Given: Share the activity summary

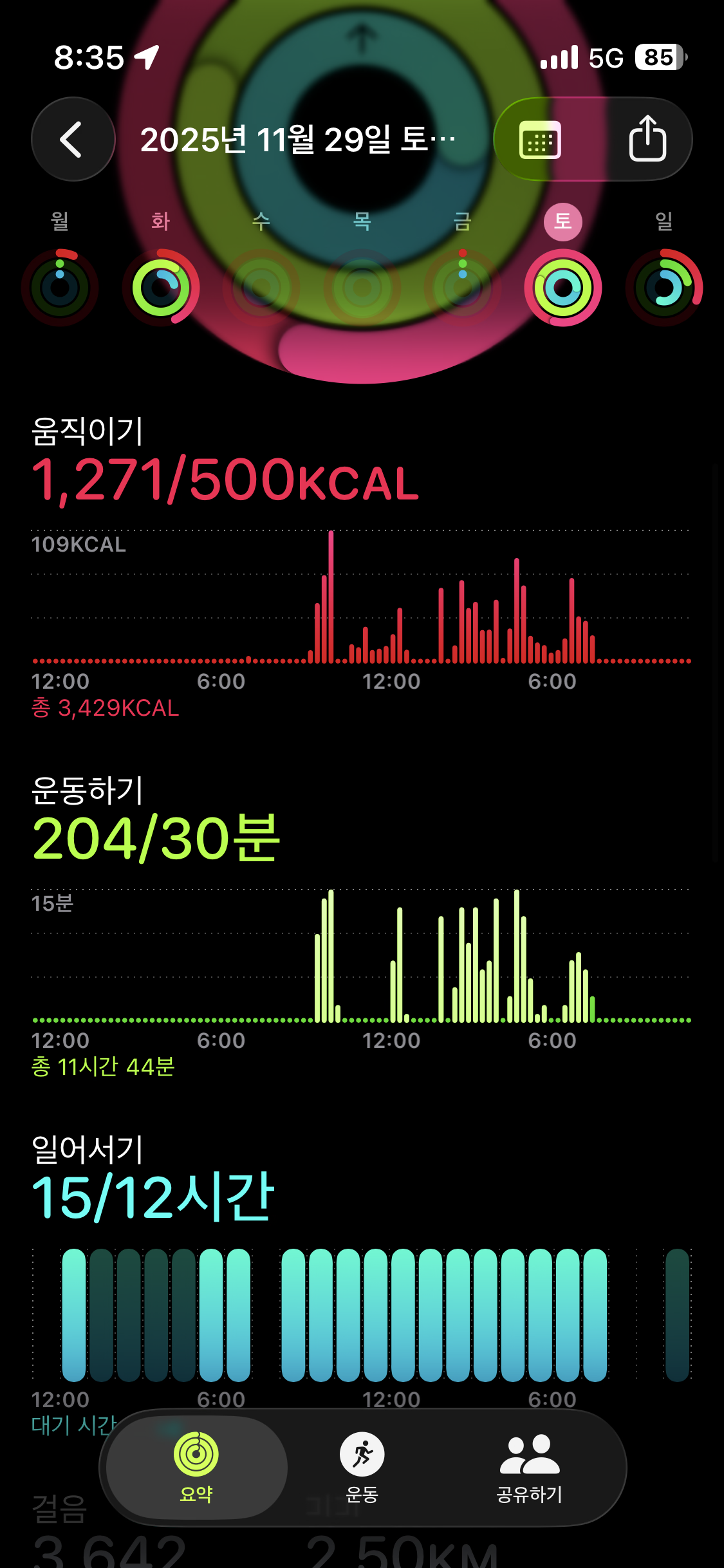Looking at the screenshot, I should 647,139.
